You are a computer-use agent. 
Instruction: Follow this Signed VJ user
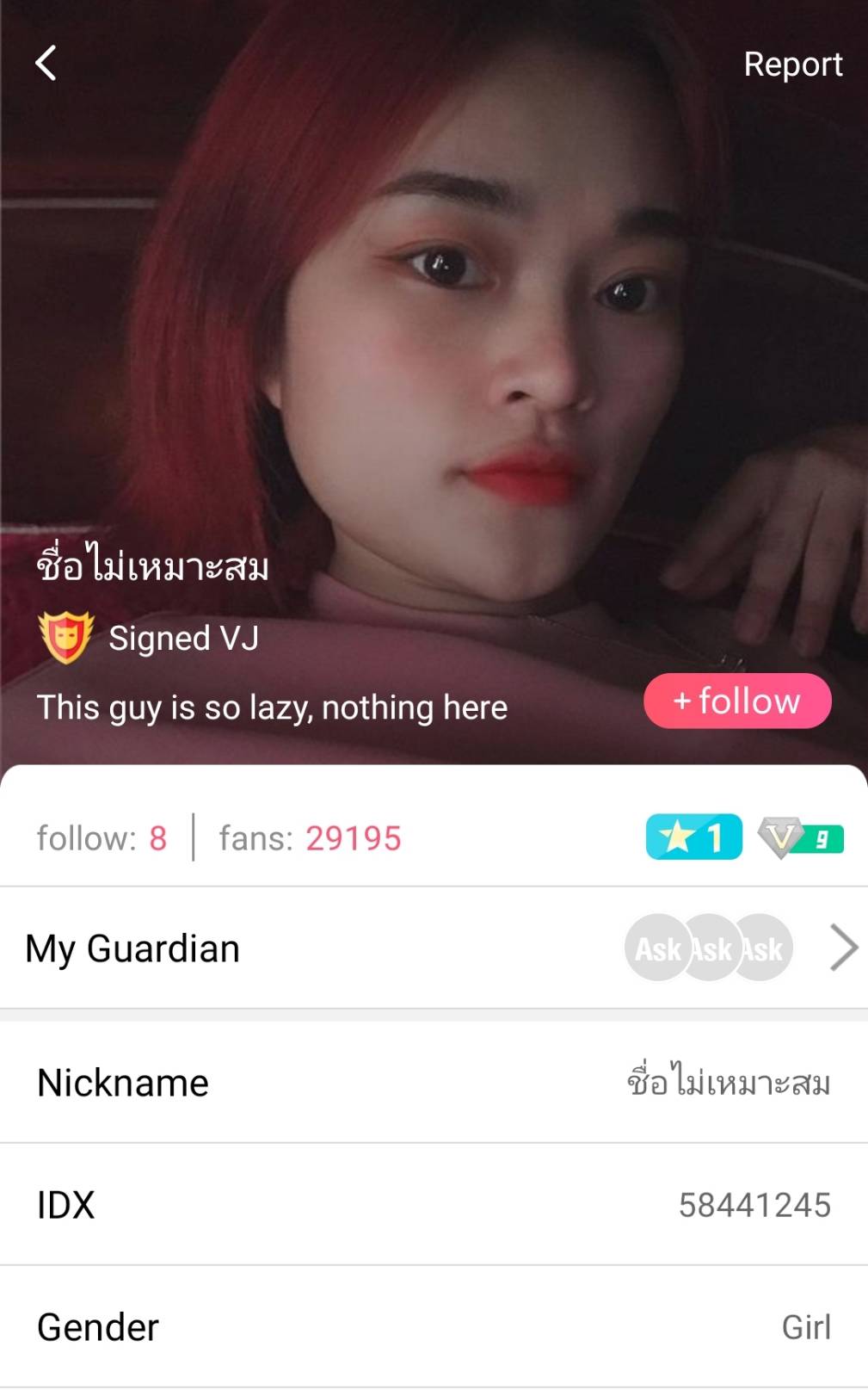point(737,701)
